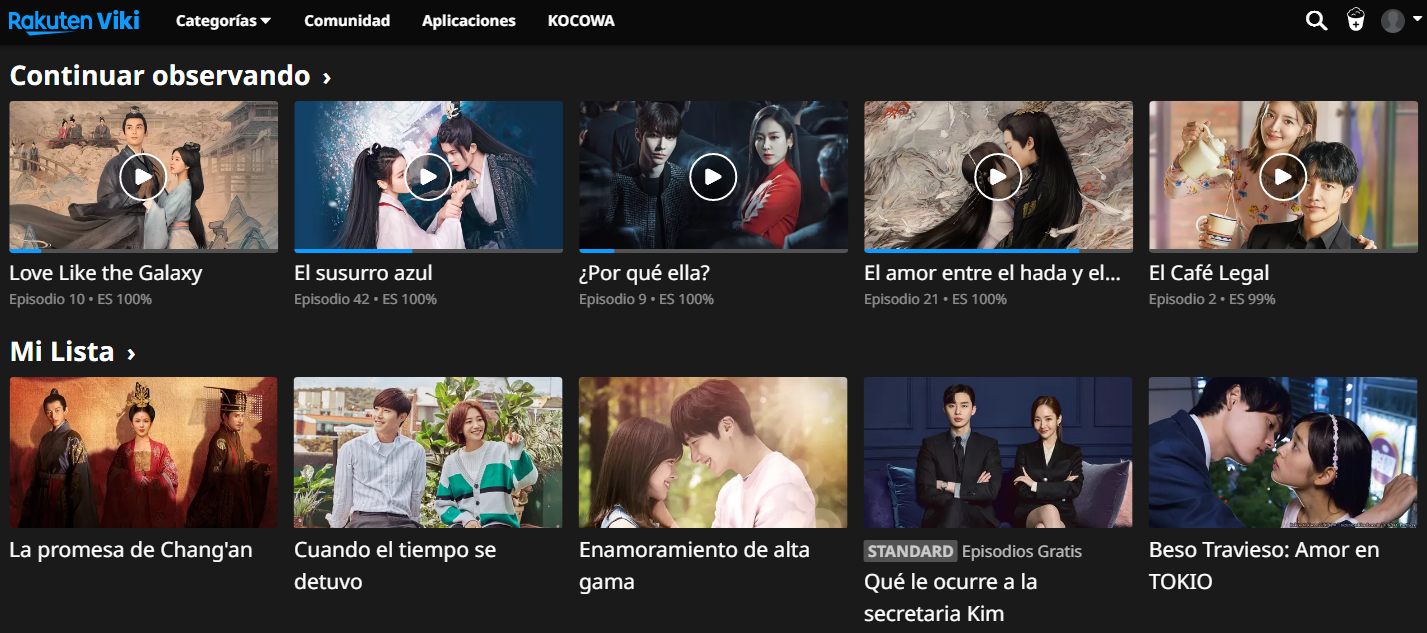Open the Aplicaciones page

click(x=468, y=21)
